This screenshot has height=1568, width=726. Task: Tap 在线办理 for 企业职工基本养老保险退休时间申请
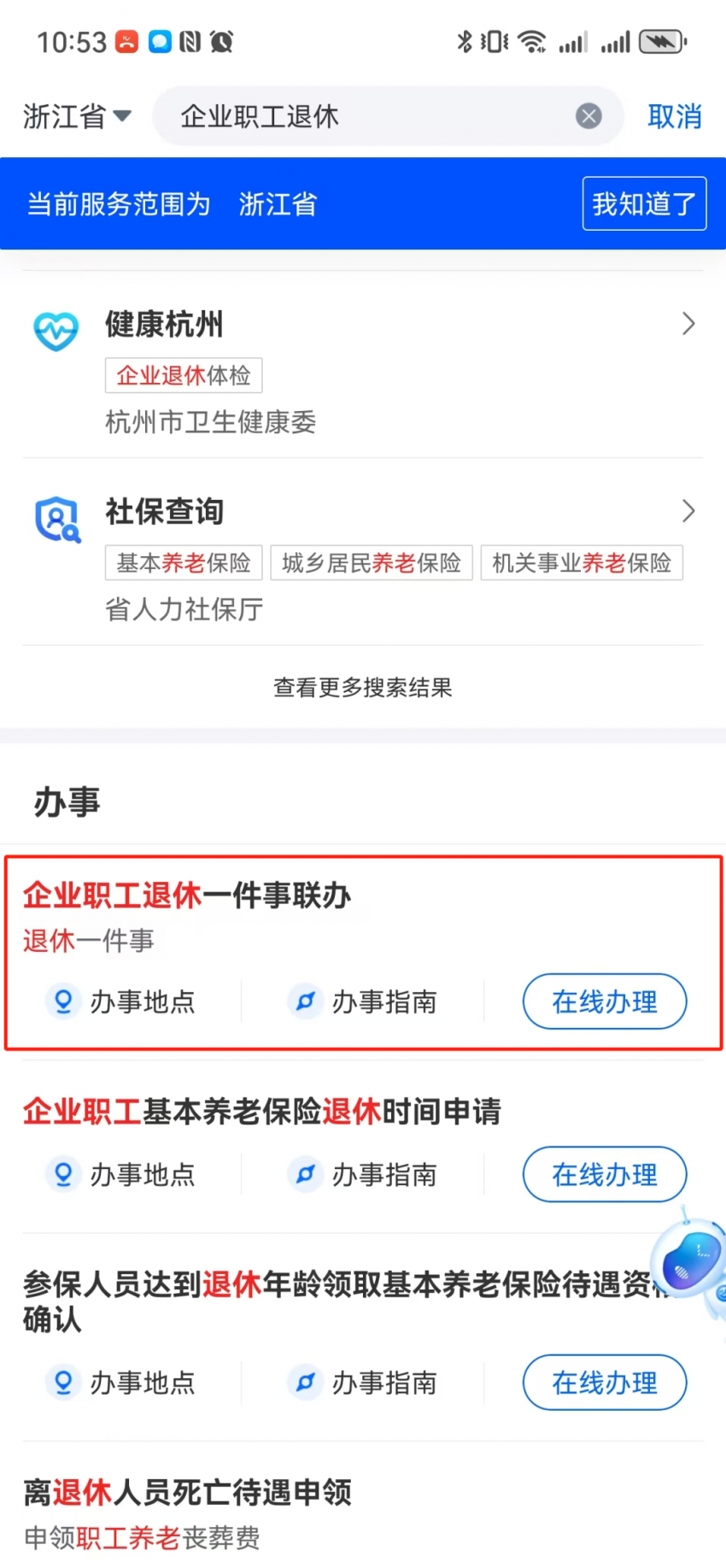604,1175
